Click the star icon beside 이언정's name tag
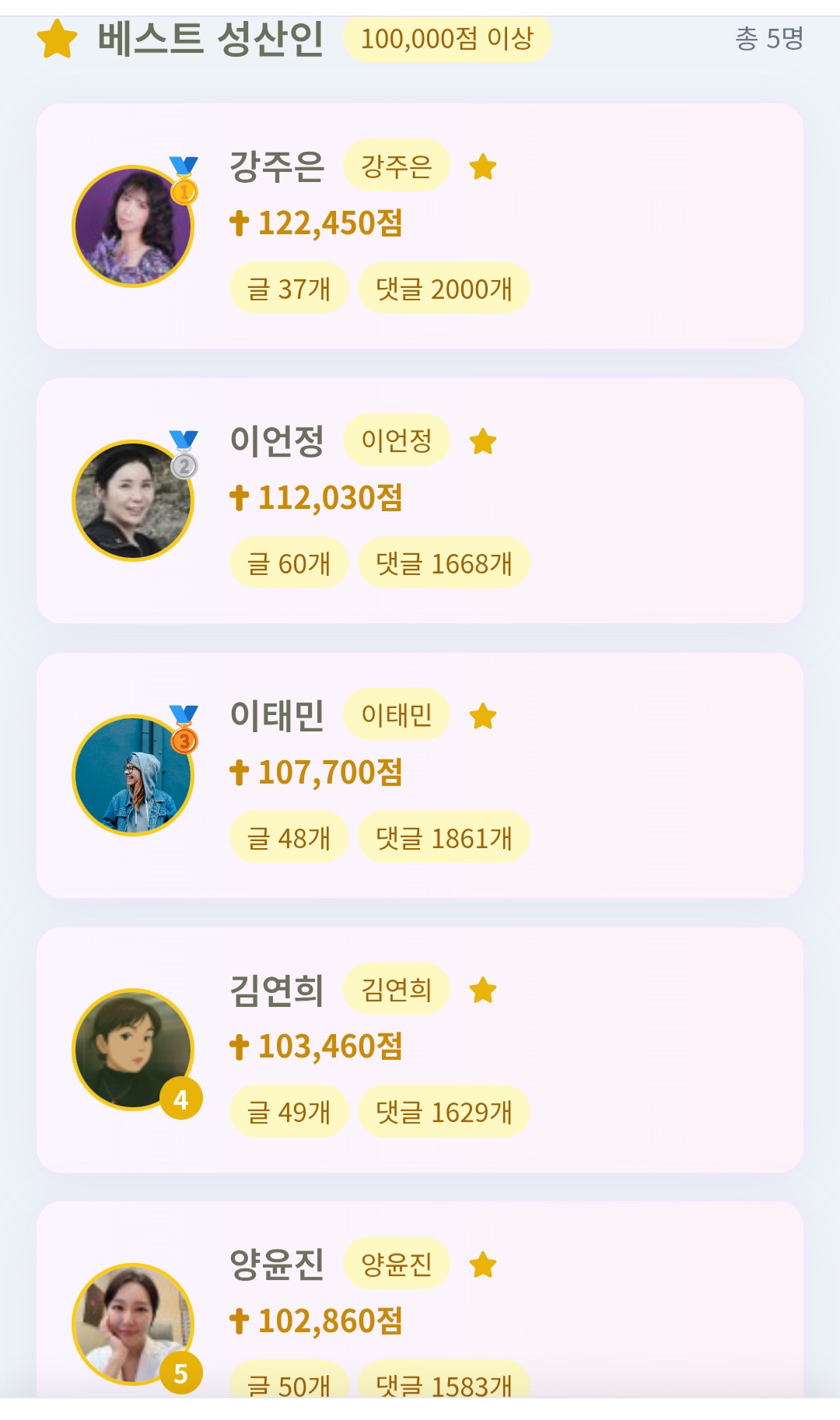 (484, 444)
